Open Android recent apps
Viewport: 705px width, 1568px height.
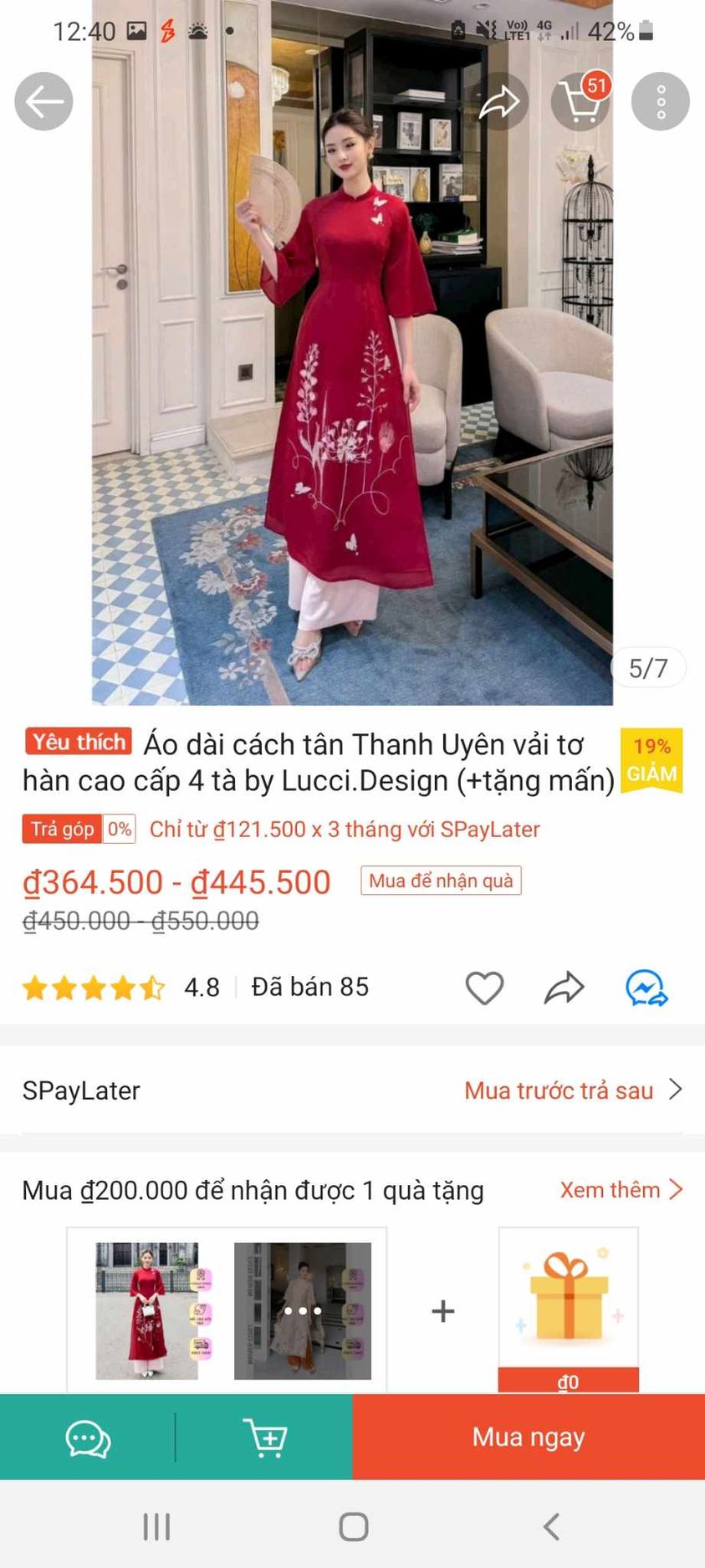156,1526
